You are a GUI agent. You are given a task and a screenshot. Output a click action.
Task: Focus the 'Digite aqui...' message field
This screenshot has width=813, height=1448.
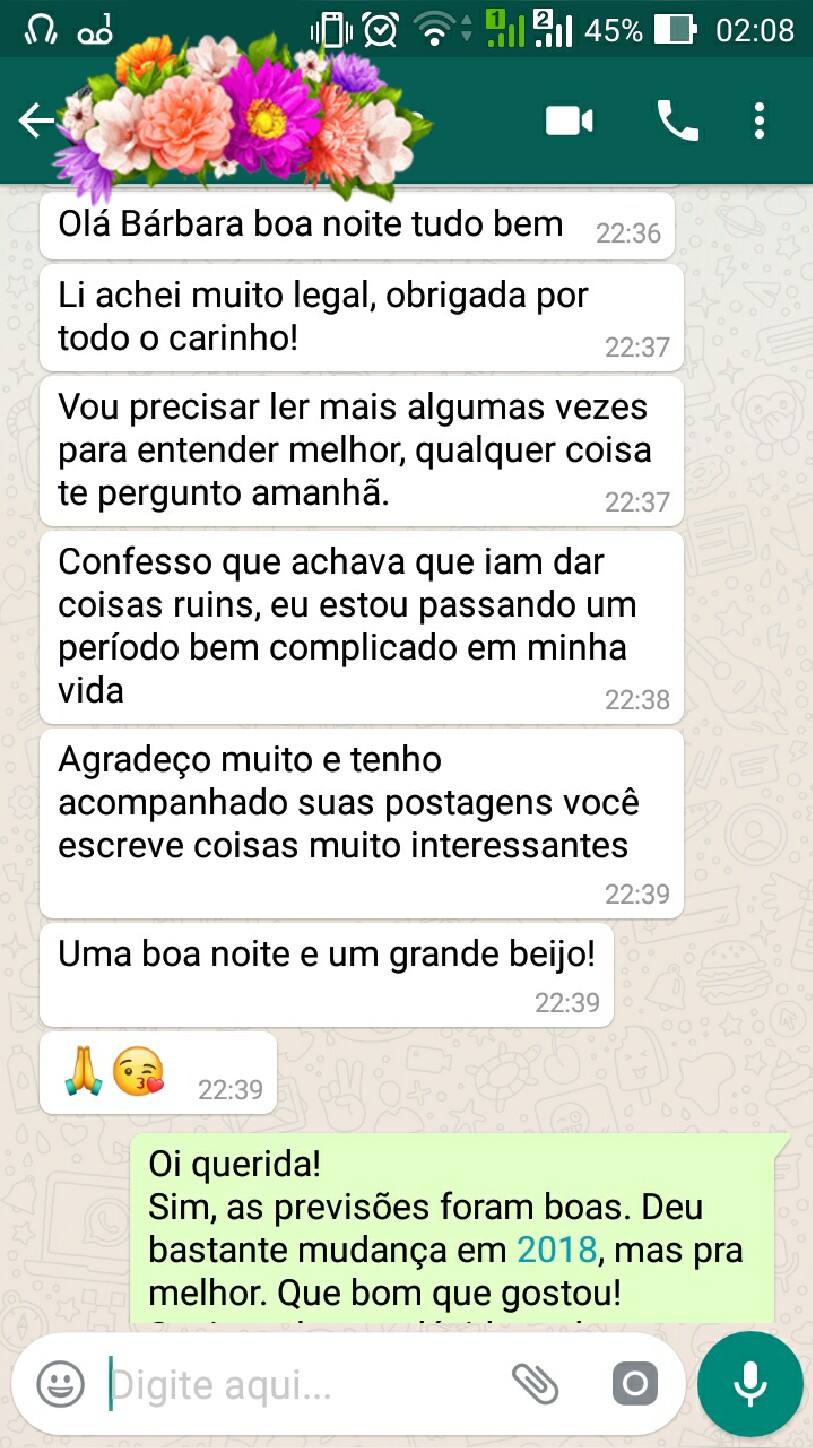coord(300,1386)
